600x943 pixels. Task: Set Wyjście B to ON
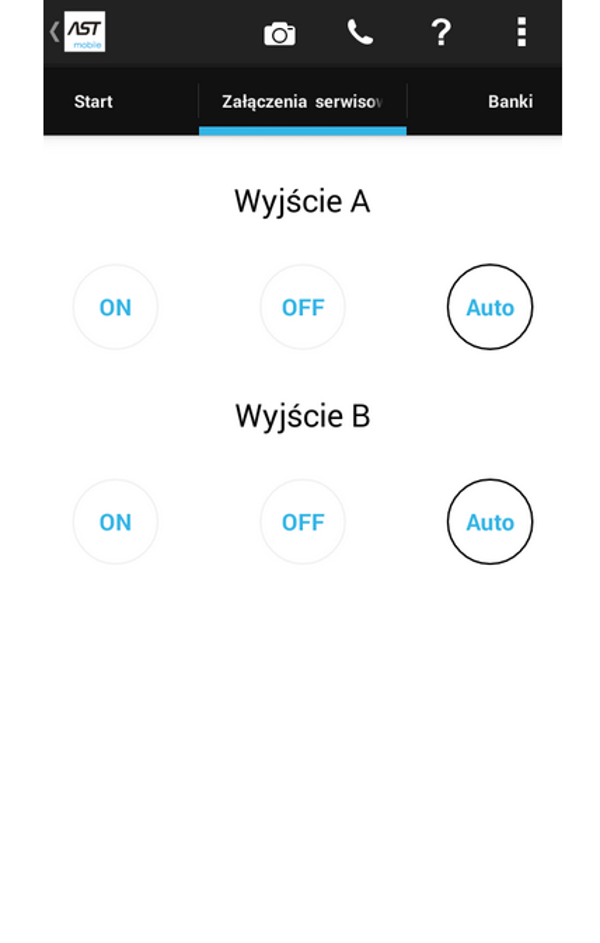115,522
